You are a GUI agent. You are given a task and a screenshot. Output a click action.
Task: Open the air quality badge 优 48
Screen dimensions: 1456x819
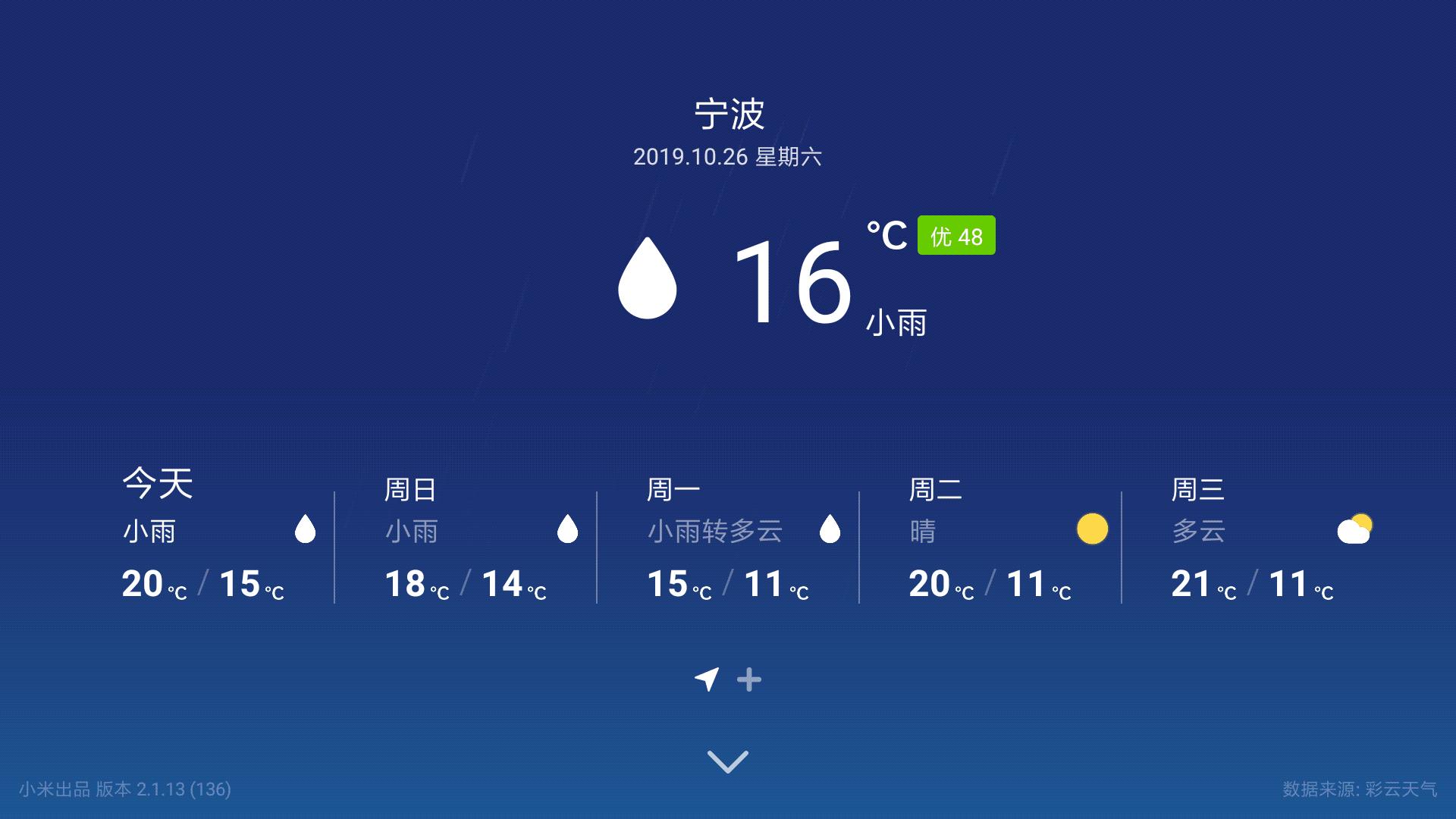coord(955,236)
